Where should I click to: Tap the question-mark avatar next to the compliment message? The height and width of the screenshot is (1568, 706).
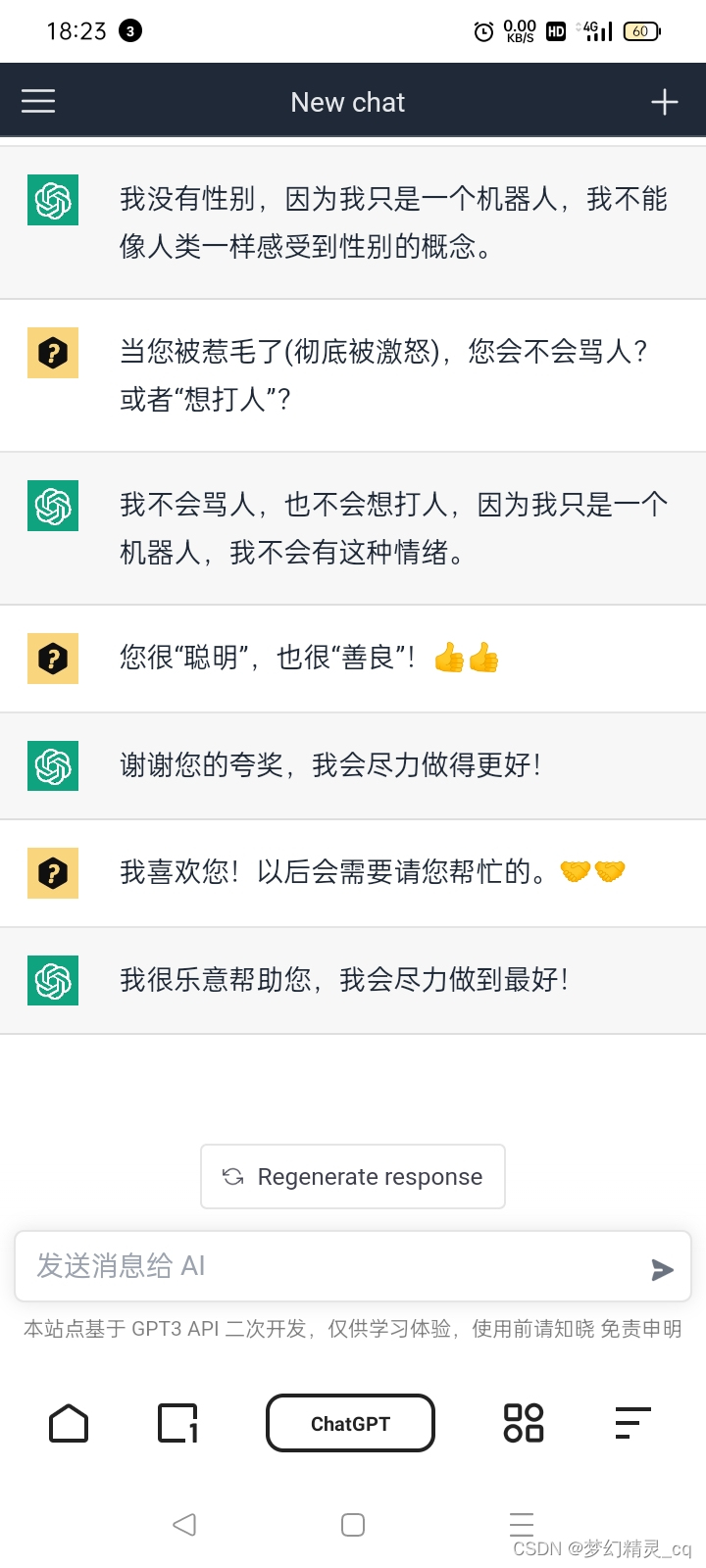pyautogui.click(x=52, y=659)
